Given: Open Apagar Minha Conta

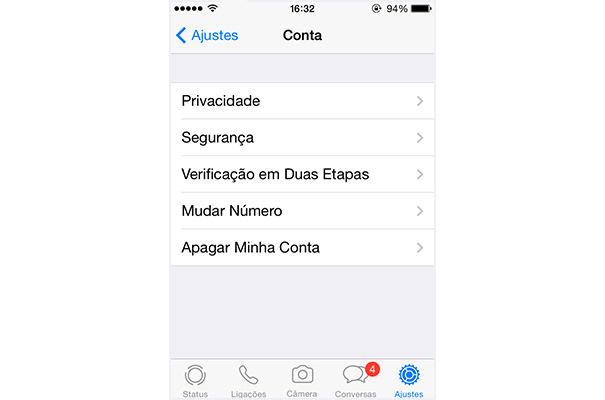Looking at the screenshot, I should [302, 247].
